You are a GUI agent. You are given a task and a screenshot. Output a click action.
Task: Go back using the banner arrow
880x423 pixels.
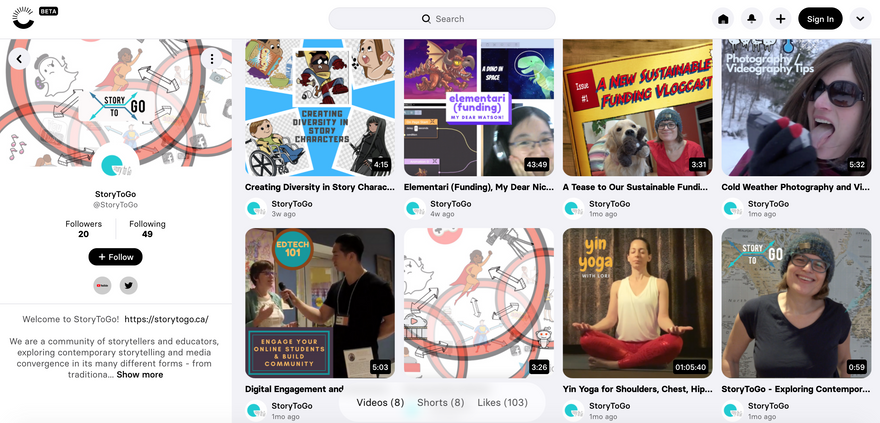[18, 59]
